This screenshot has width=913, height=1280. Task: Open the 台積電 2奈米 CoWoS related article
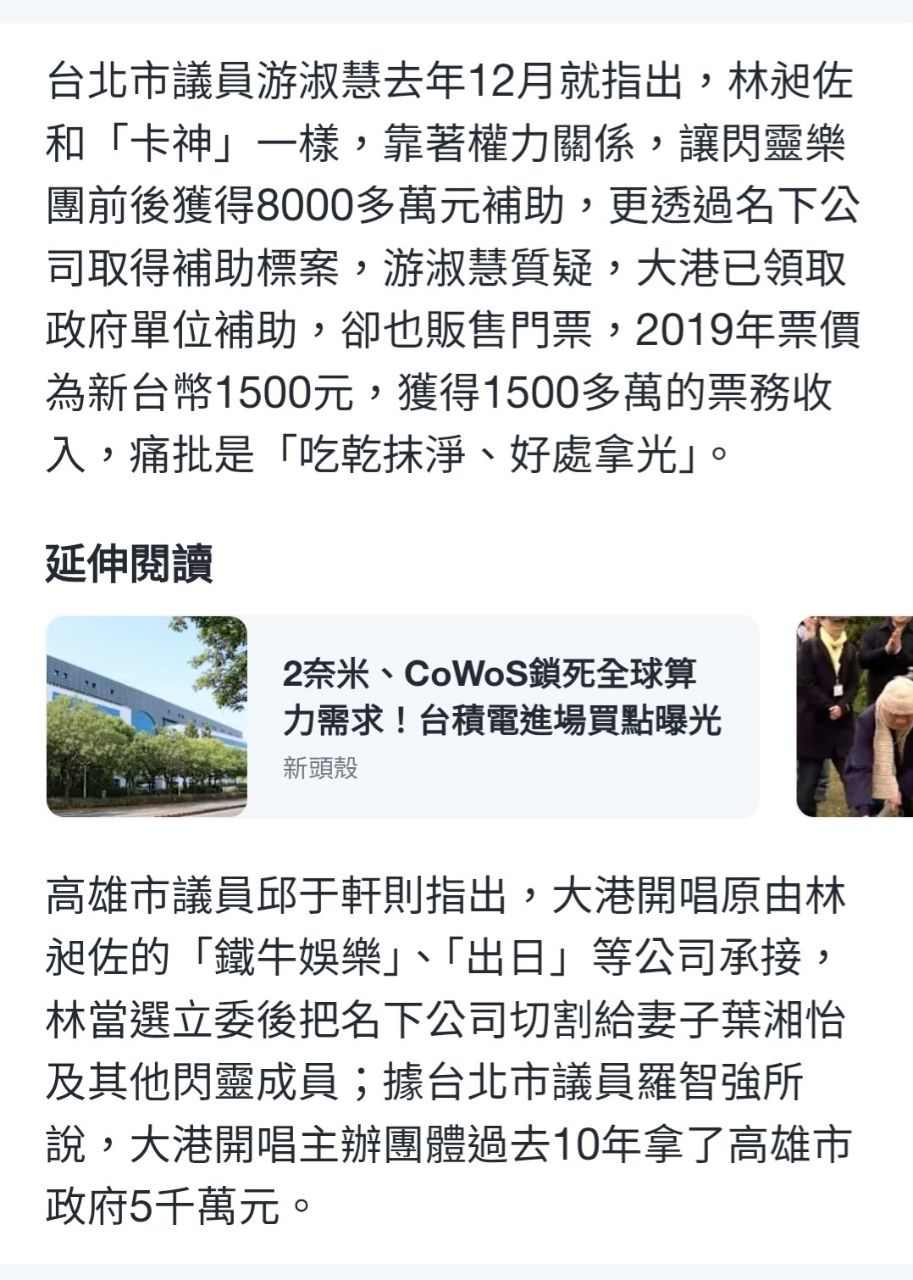click(402, 716)
